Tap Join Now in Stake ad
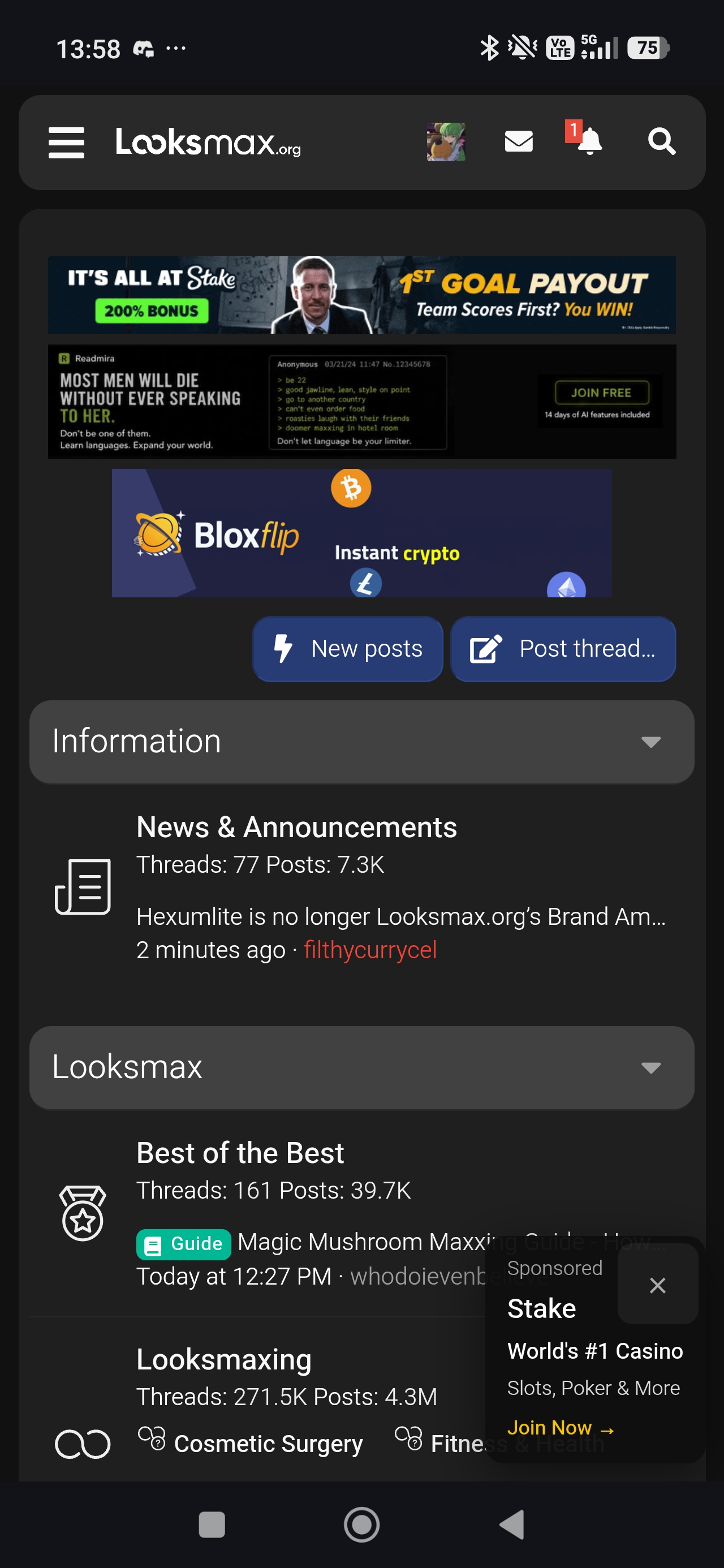The image size is (724, 1568). point(560,1427)
